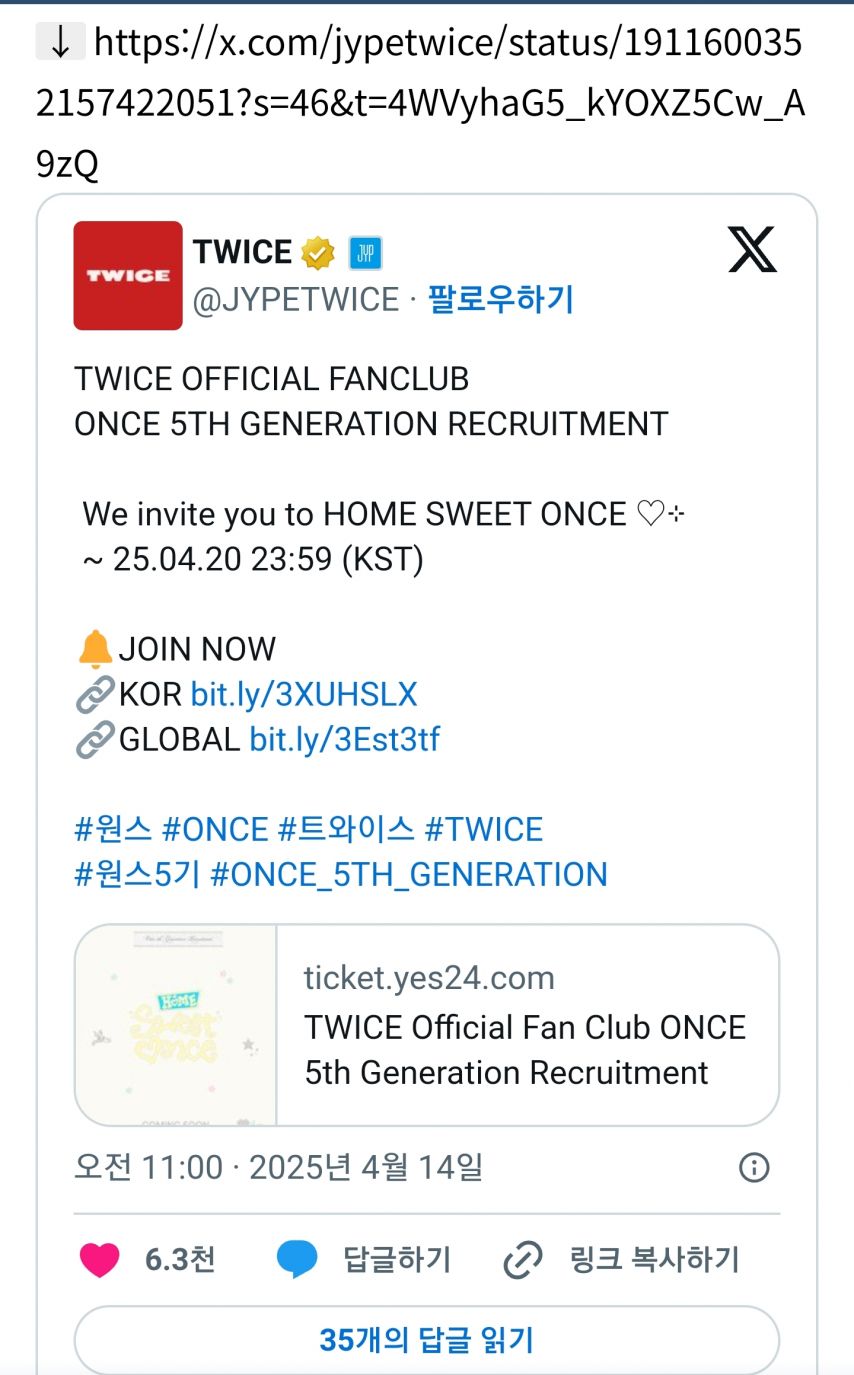Open TWICE profile avatar
The width and height of the screenshot is (854, 1375).
pos(128,276)
